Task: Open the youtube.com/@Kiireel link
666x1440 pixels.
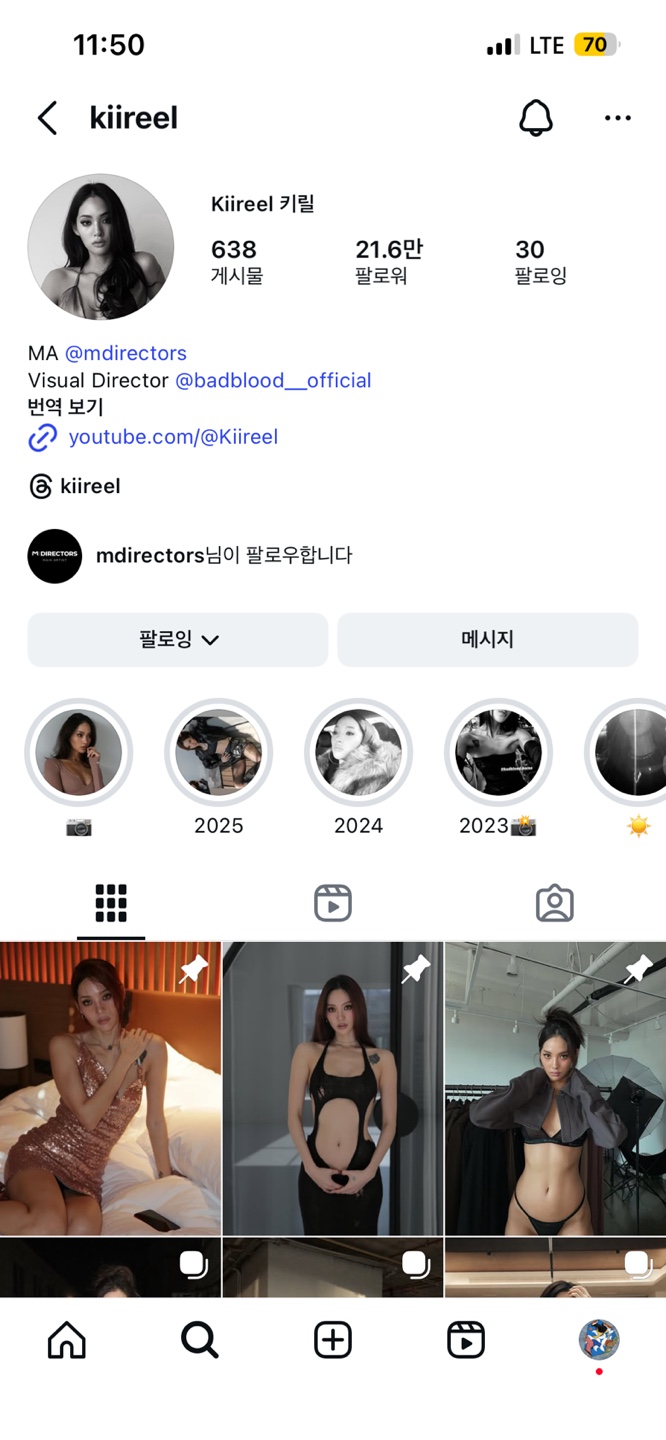Action: [172, 437]
